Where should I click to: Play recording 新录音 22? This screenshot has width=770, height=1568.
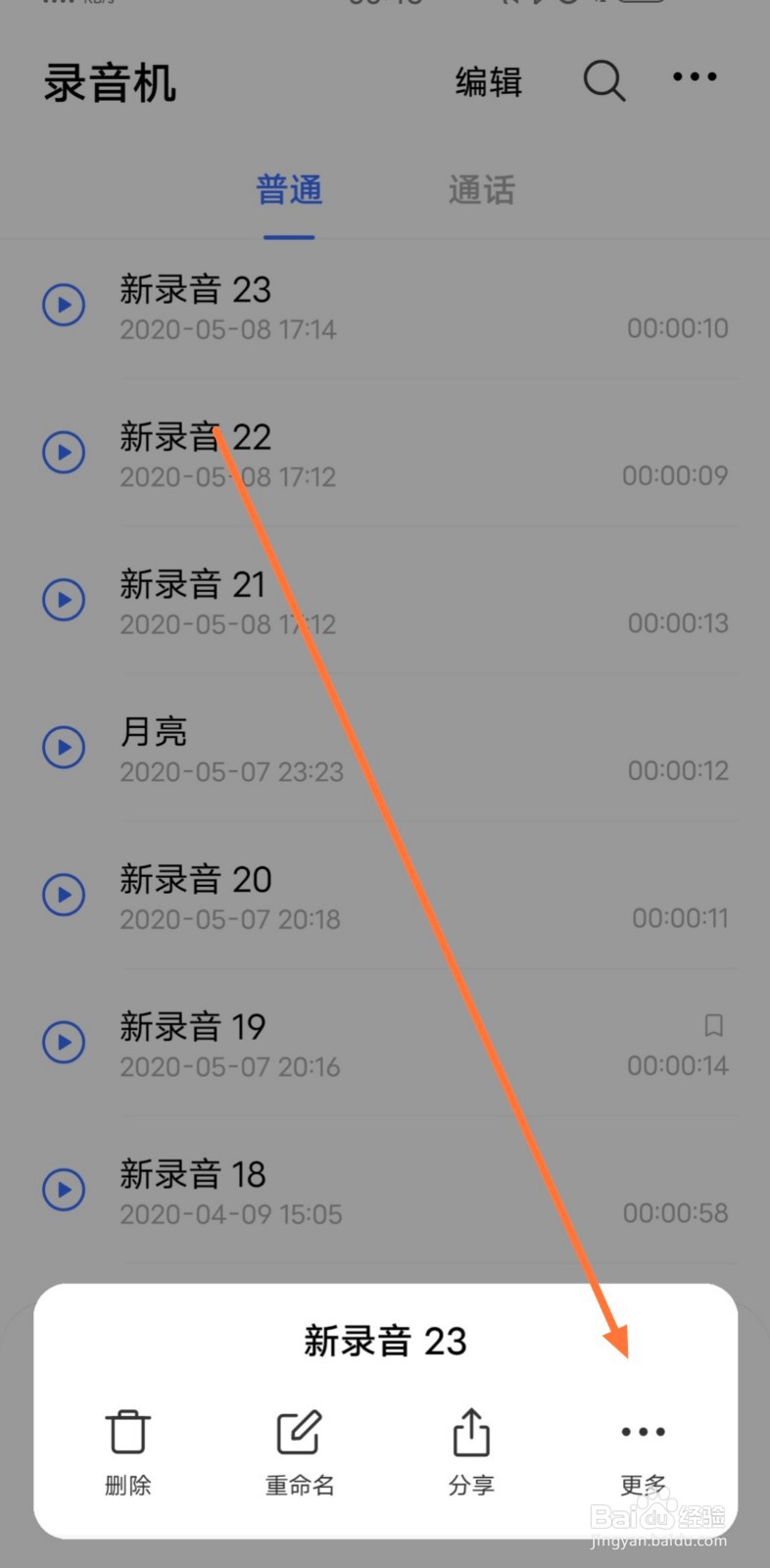click(x=64, y=453)
